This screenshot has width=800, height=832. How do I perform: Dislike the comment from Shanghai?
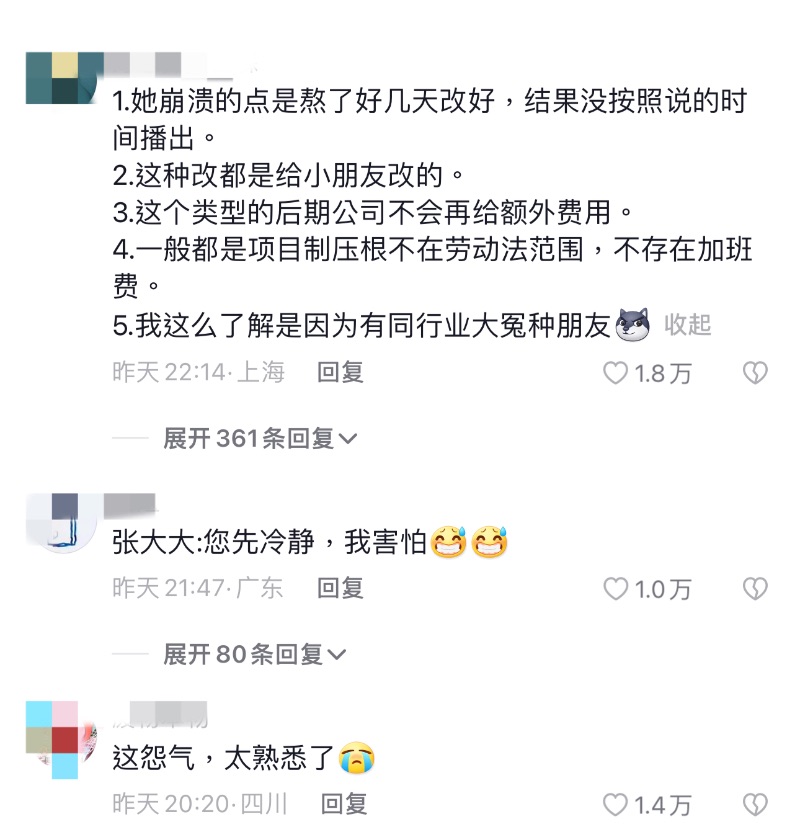[754, 373]
